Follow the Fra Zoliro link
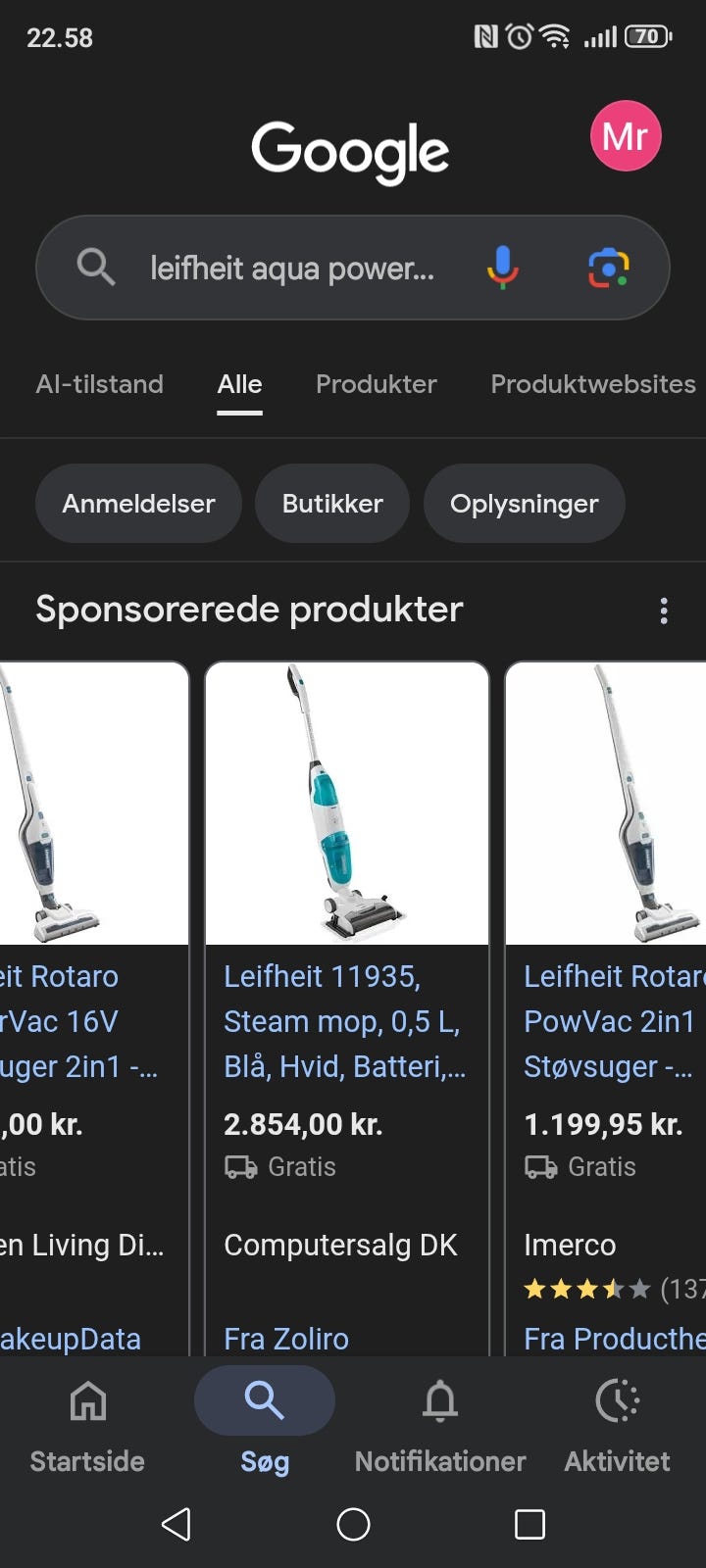Image resolution: width=706 pixels, height=1568 pixels. pyautogui.click(x=285, y=1338)
